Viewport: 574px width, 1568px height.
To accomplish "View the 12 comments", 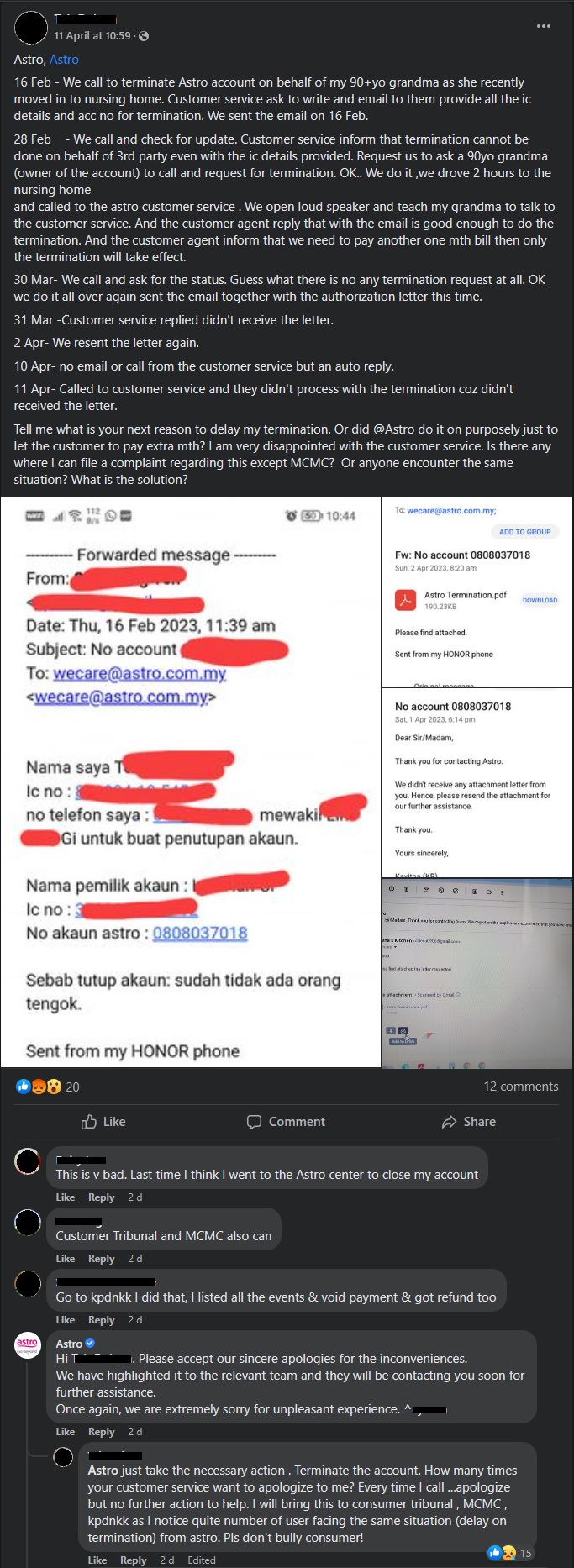I will coord(520,1087).
